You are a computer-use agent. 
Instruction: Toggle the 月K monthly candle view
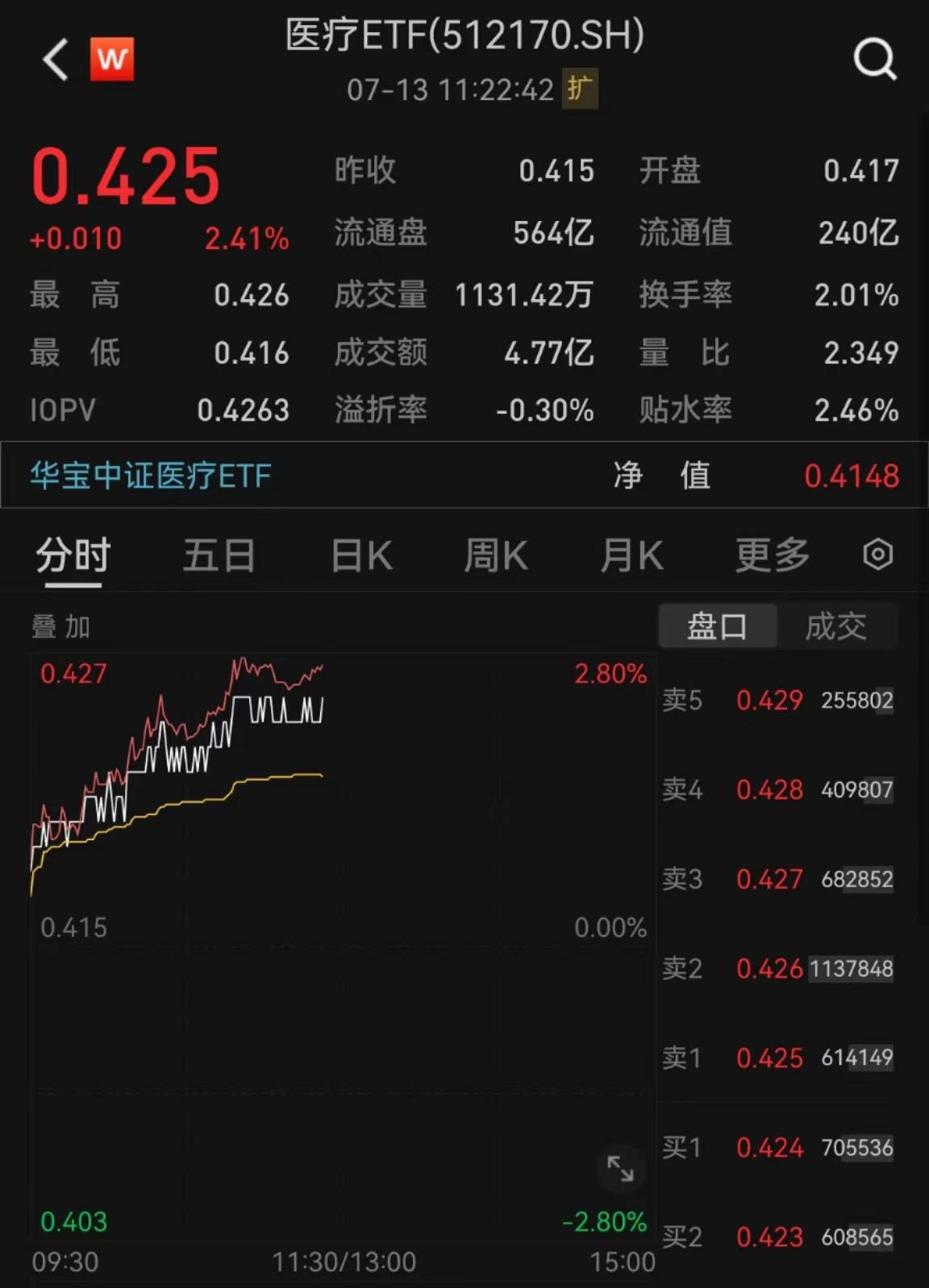pos(631,555)
